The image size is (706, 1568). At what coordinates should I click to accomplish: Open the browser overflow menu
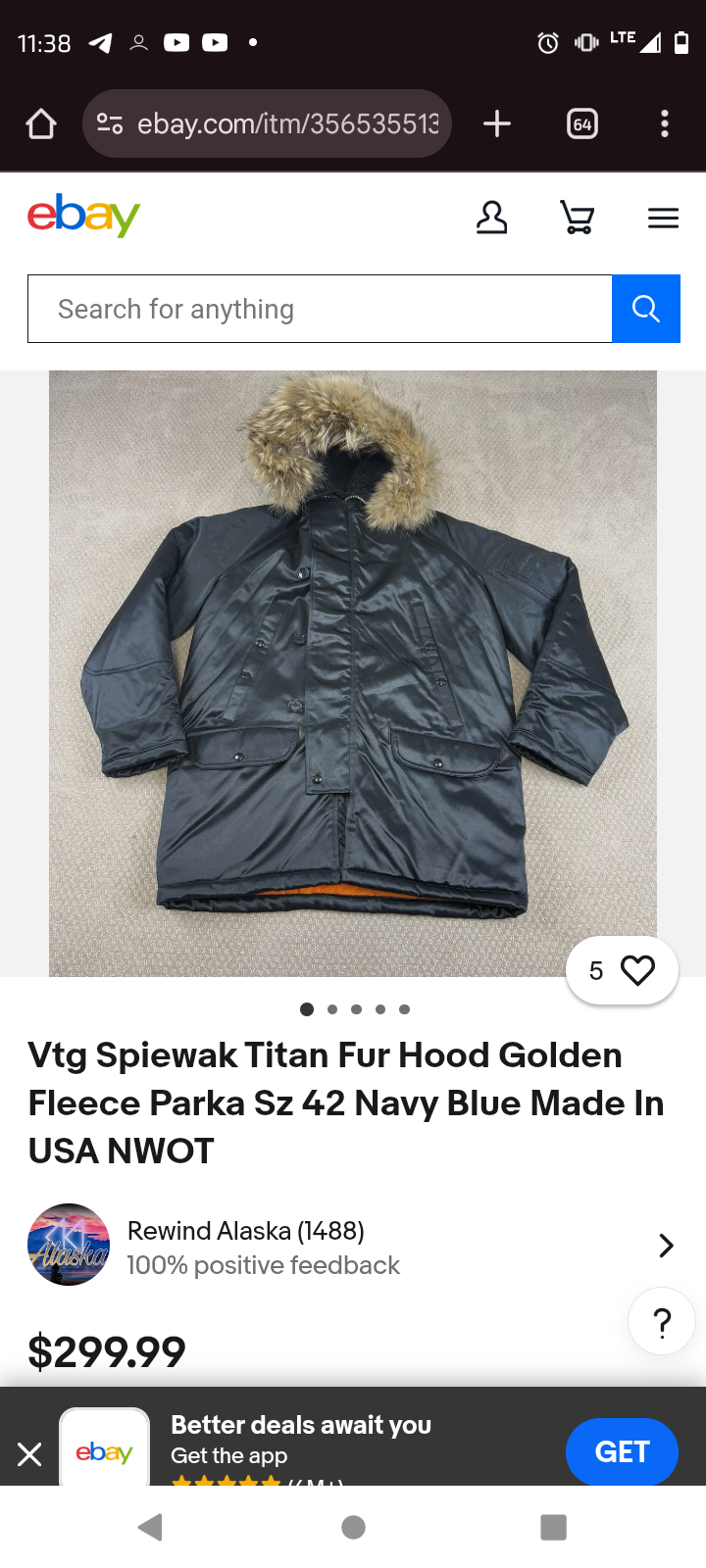coord(665,124)
